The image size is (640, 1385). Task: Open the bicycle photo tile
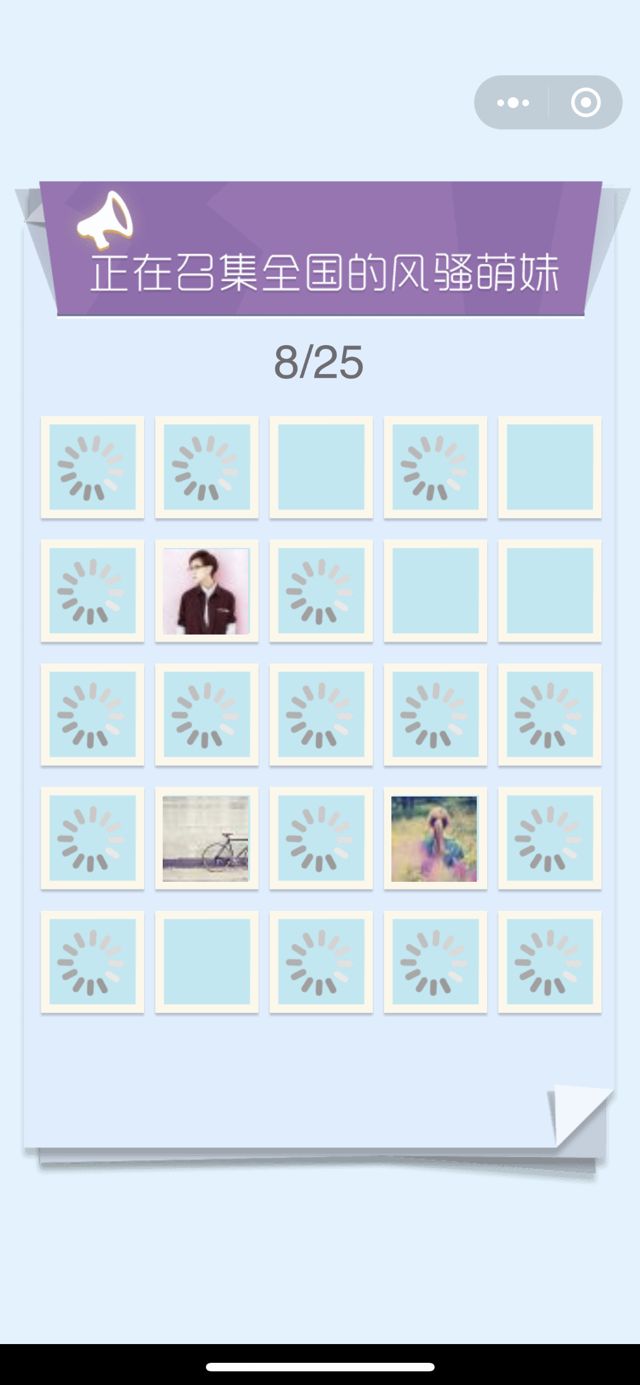tap(206, 838)
